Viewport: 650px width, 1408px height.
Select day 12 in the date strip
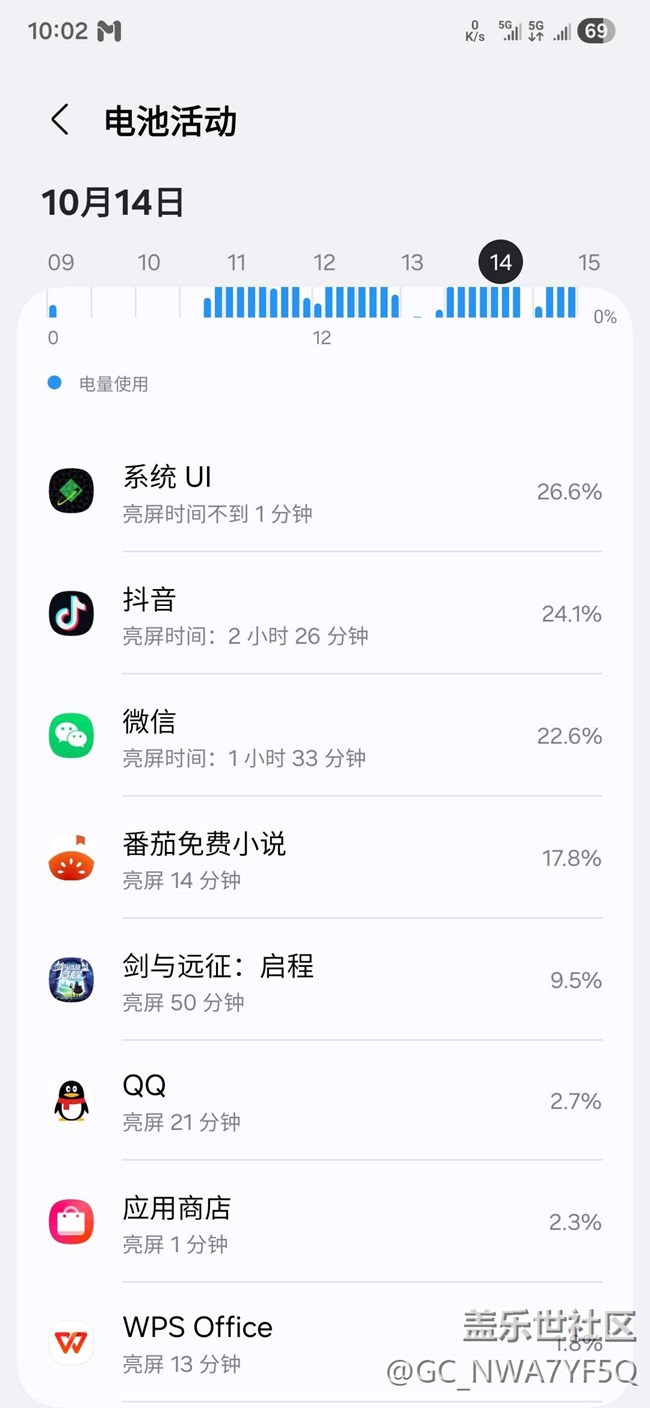(324, 263)
